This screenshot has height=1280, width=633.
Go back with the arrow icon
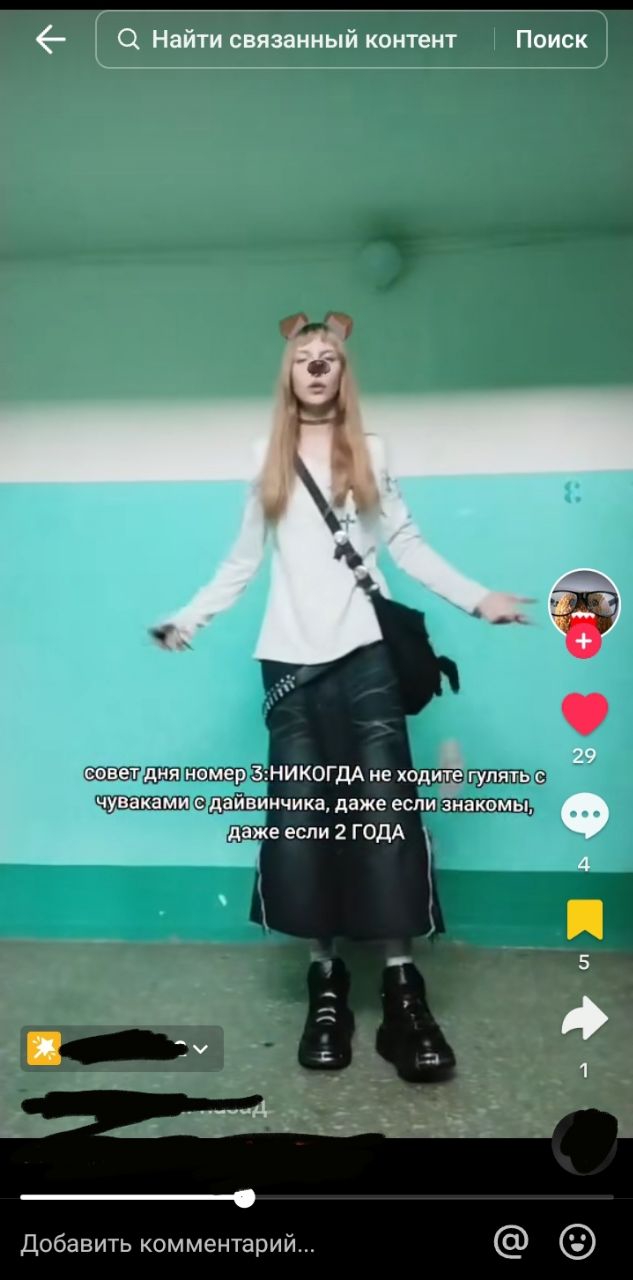50,39
